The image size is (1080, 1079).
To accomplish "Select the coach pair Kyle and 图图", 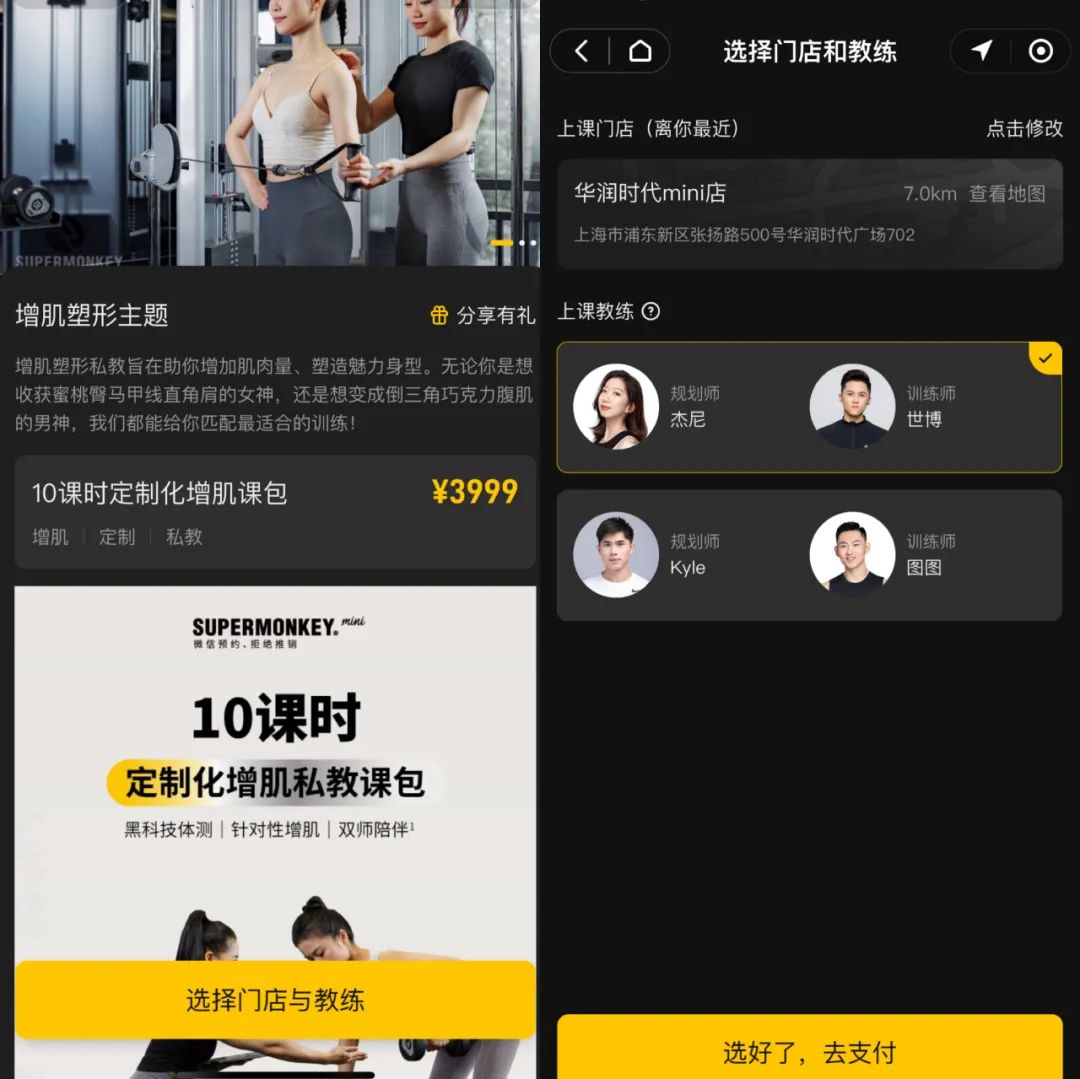I will [x=808, y=555].
